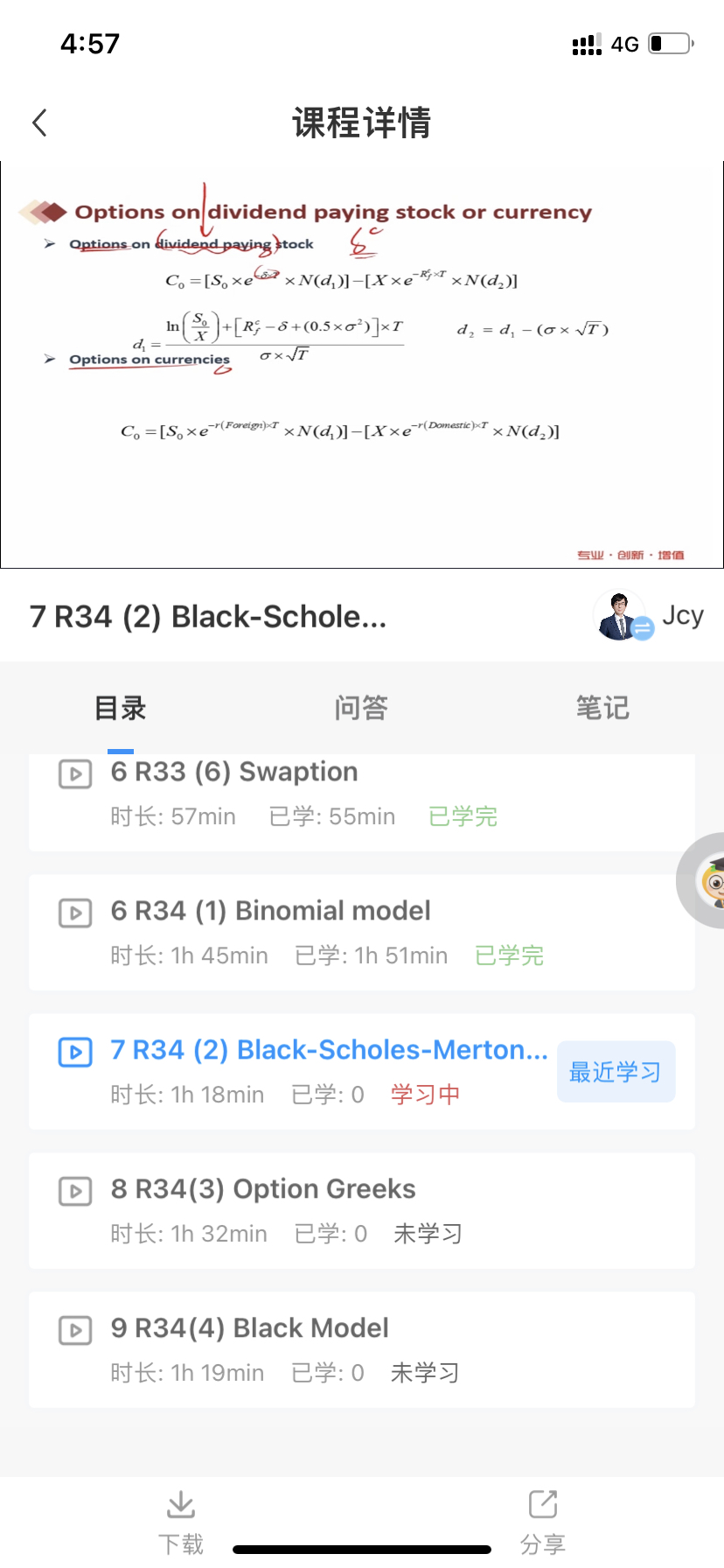This screenshot has width=724, height=1568.
Task: Open the 笔记 tab
Action: click(602, 708)
